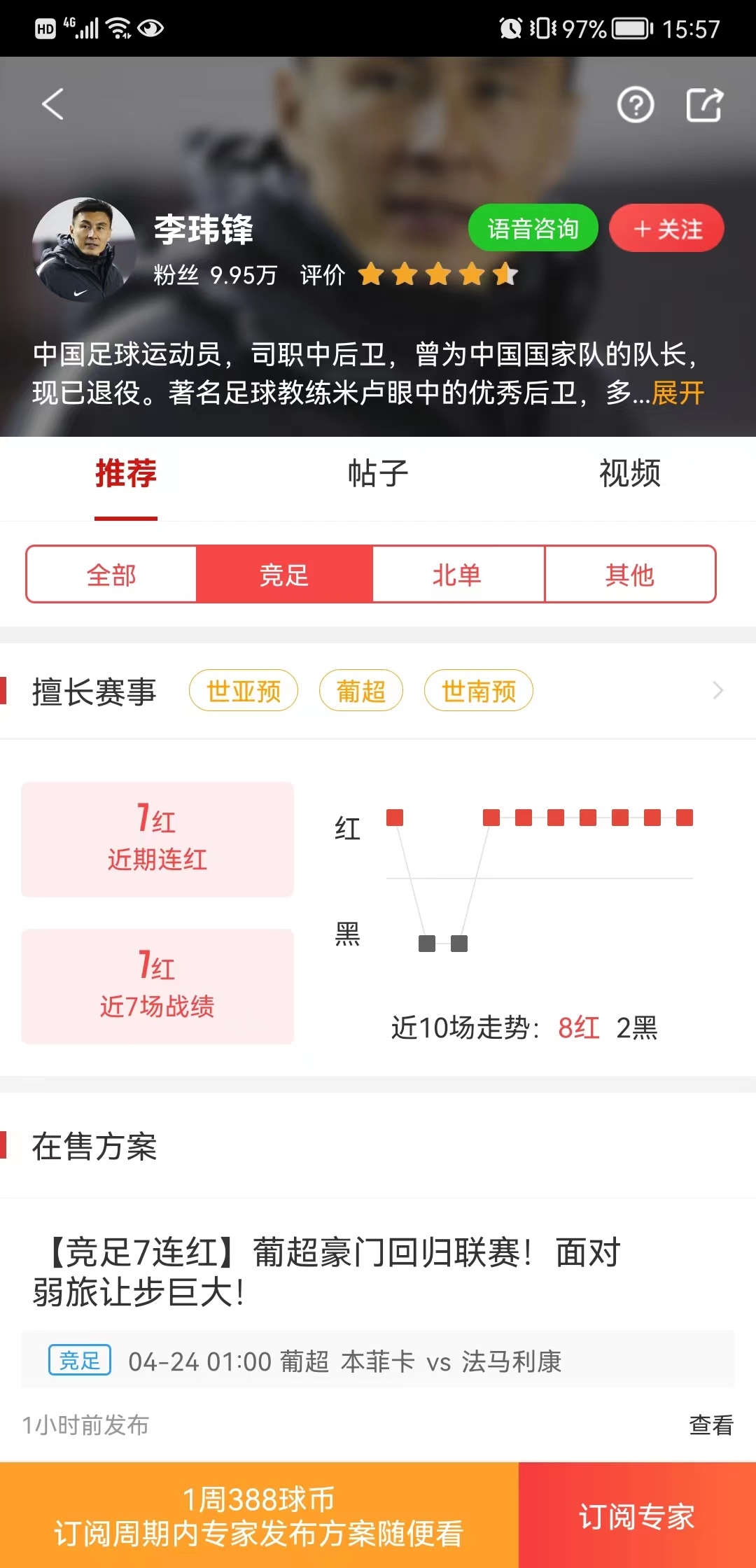756x1568 pixels.
Task: Filter recommendations by 北单
Action: tap(457, 575)
